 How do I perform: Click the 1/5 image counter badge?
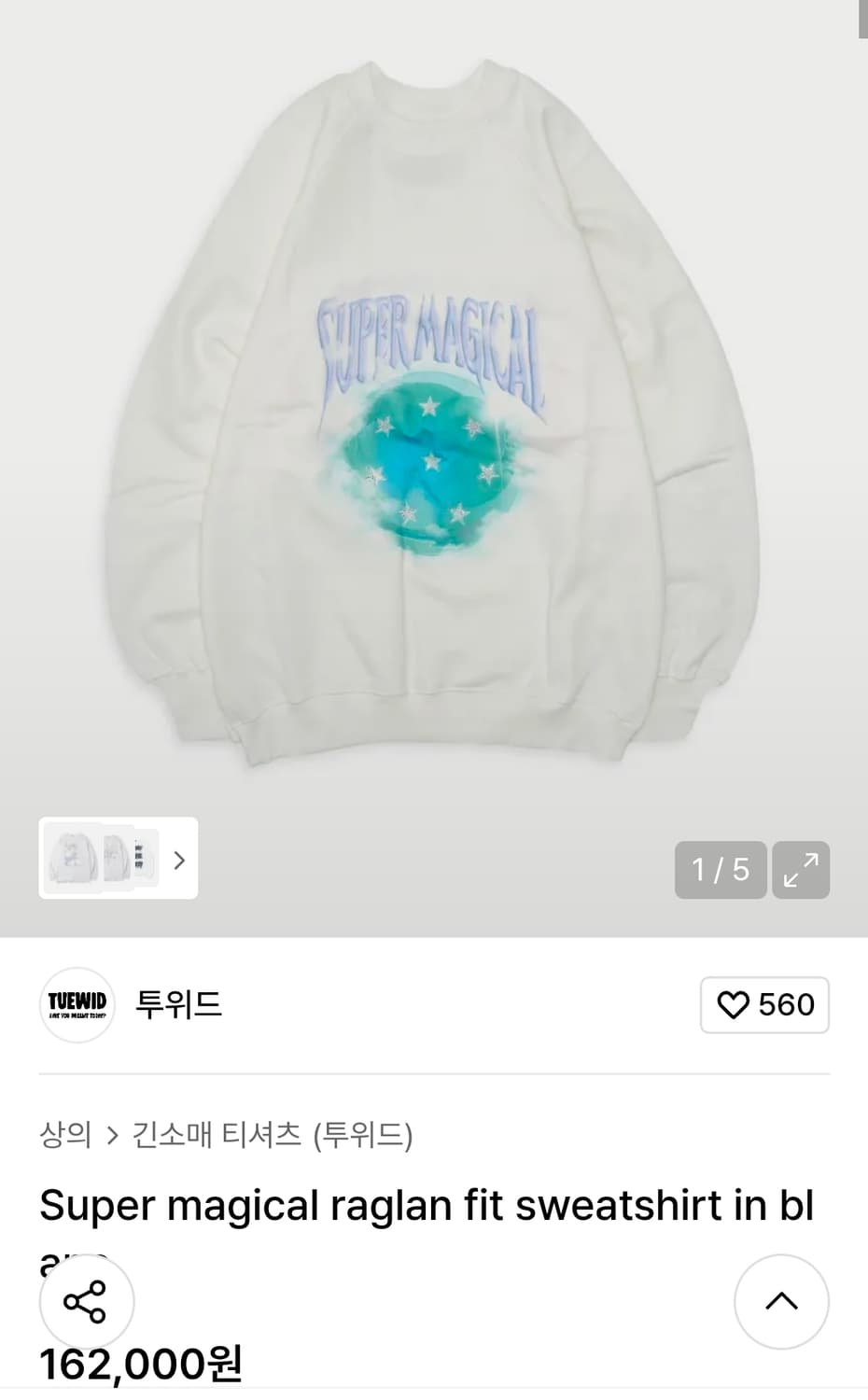(721, 870)
